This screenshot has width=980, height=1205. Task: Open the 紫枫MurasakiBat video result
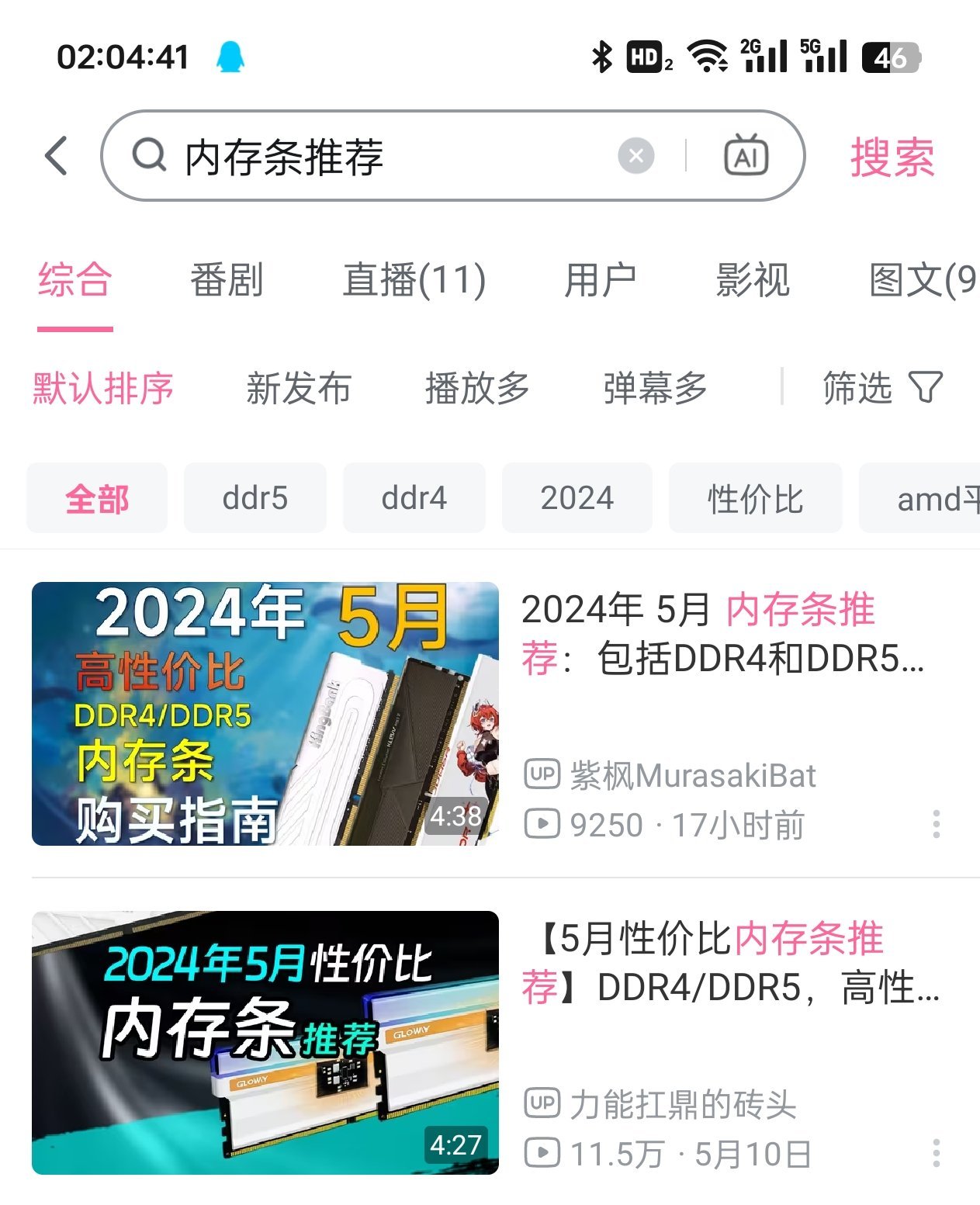pyautogui.click(x=265, y=714)
